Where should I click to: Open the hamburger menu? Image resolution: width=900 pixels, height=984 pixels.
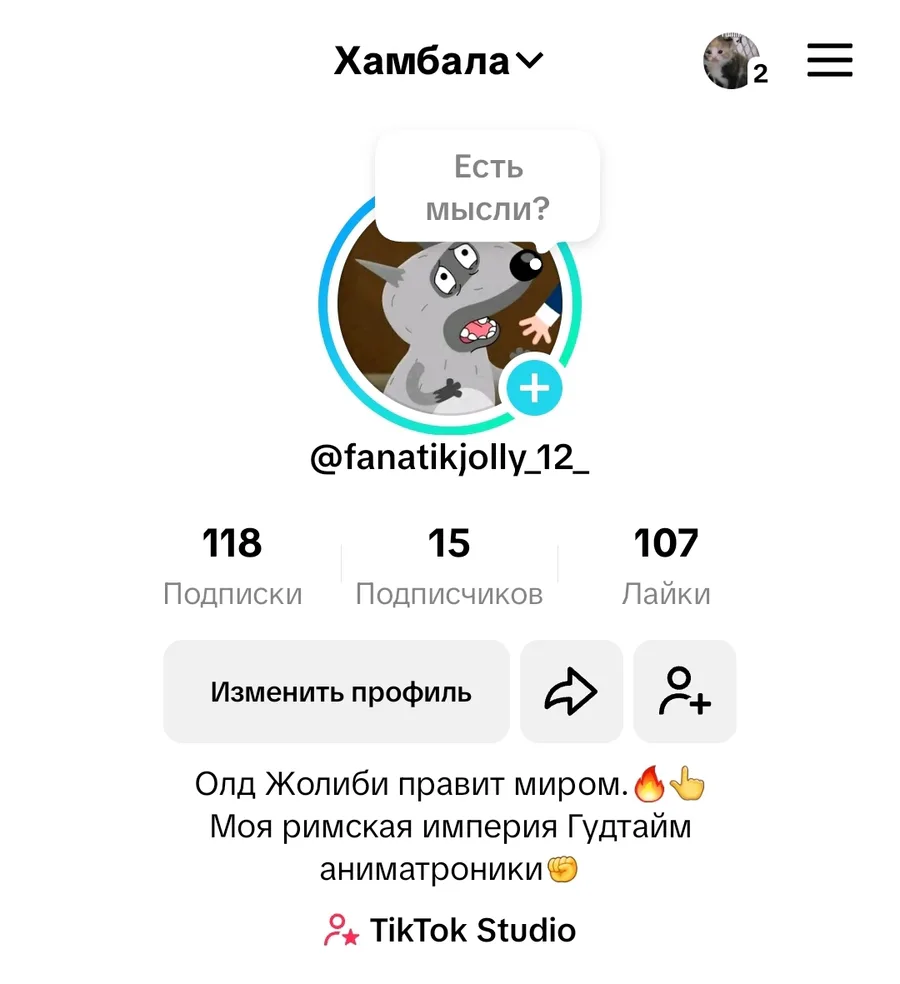pyautogui.click(x=829, y=61)
